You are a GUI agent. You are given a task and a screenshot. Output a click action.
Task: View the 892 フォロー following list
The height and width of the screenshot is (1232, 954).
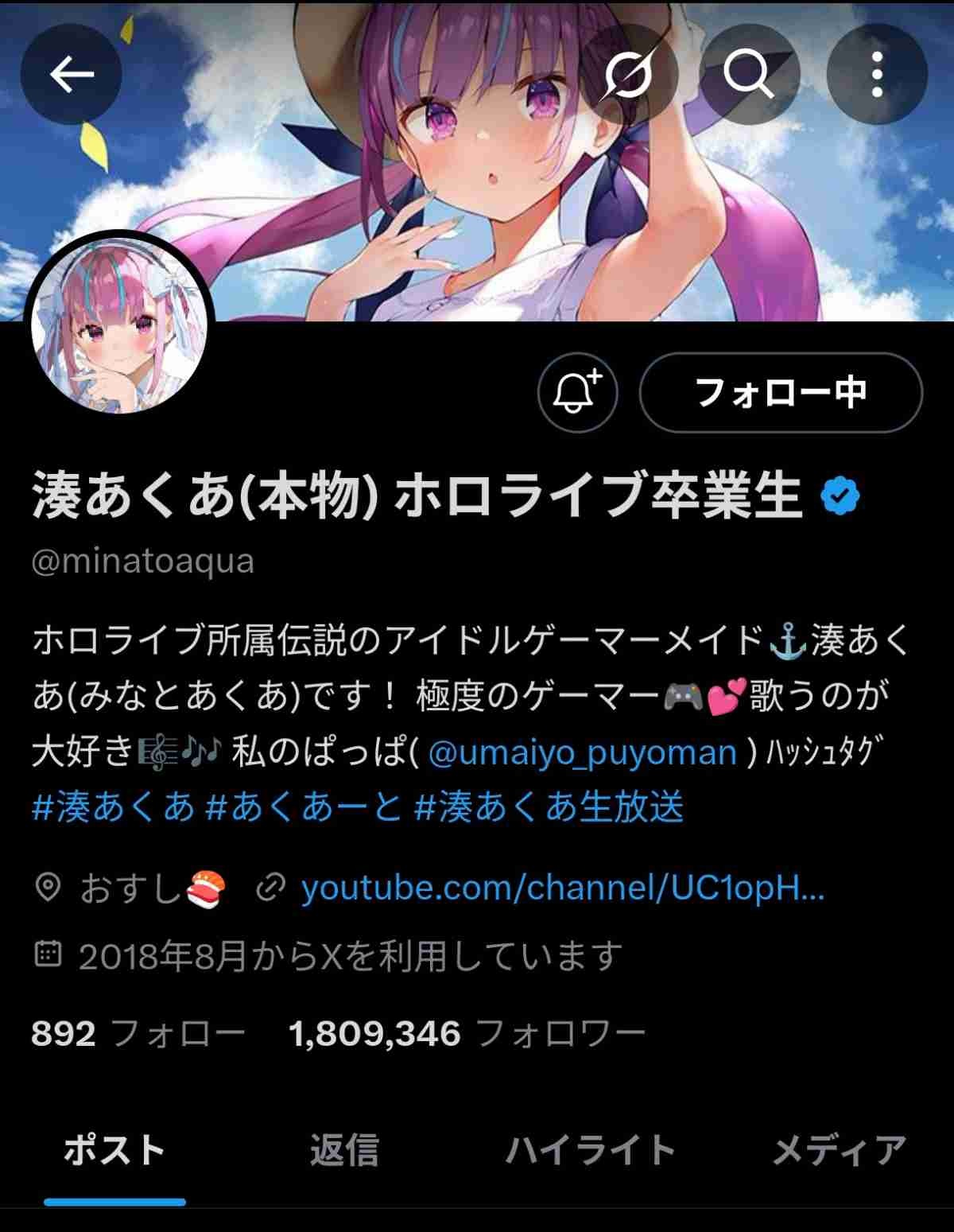click(x=138, y=1034)
